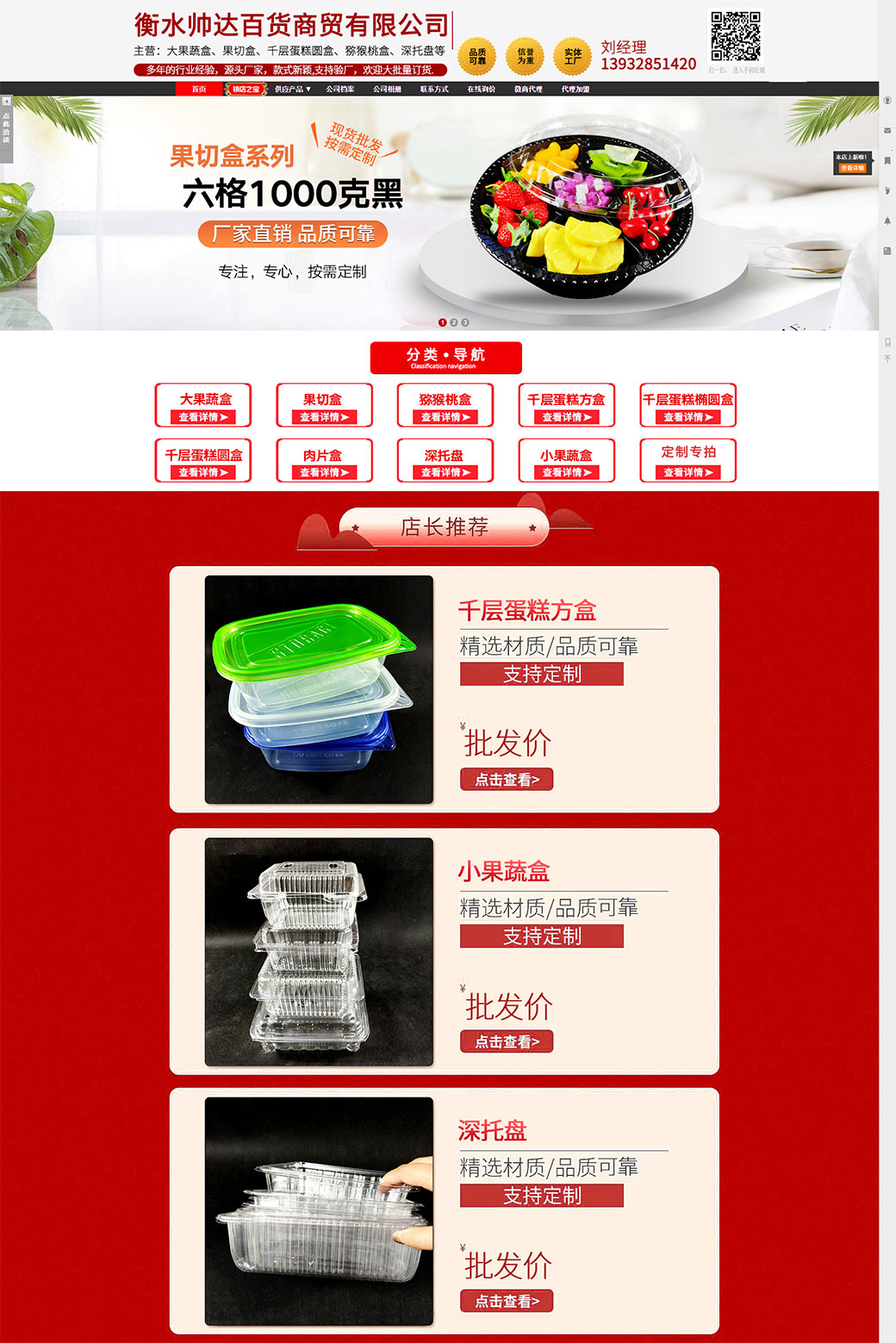Open the 联系方式 nav page
Viewport: 896px width, 1343px height.
(x=434, y=90)
